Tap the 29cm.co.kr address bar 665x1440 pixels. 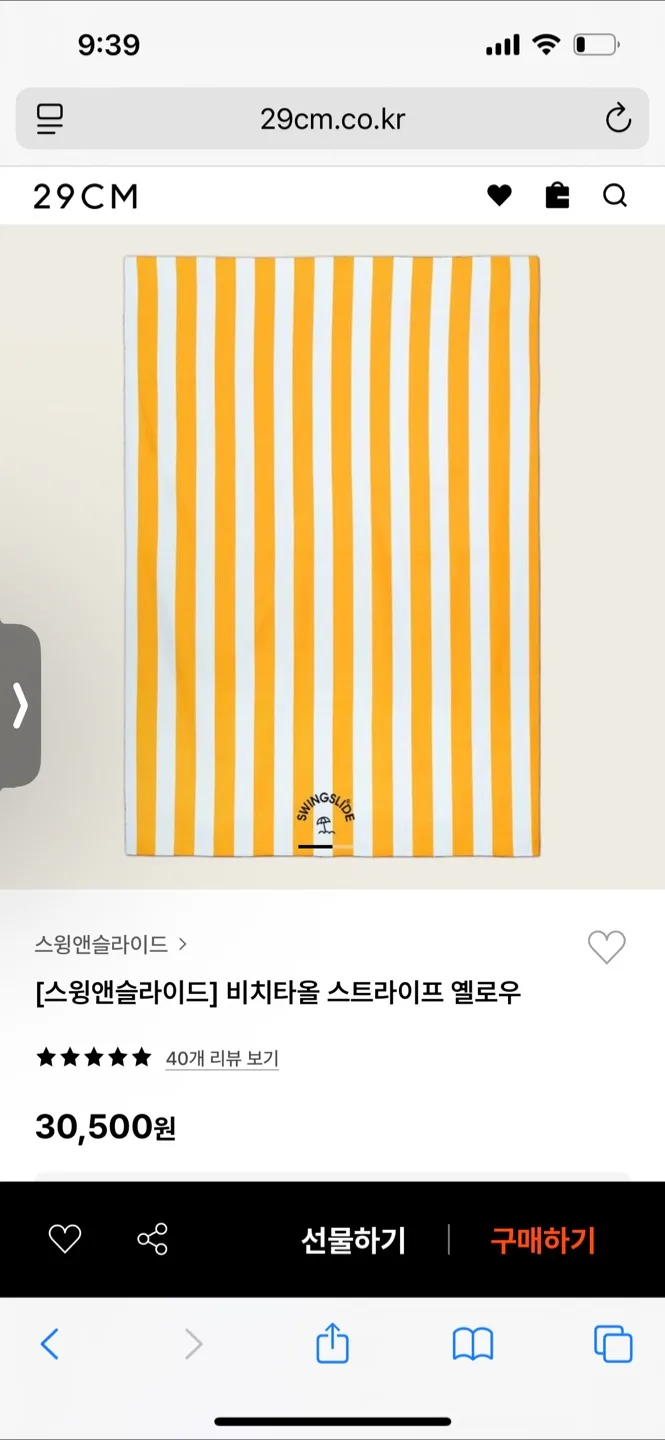[332, 119]
